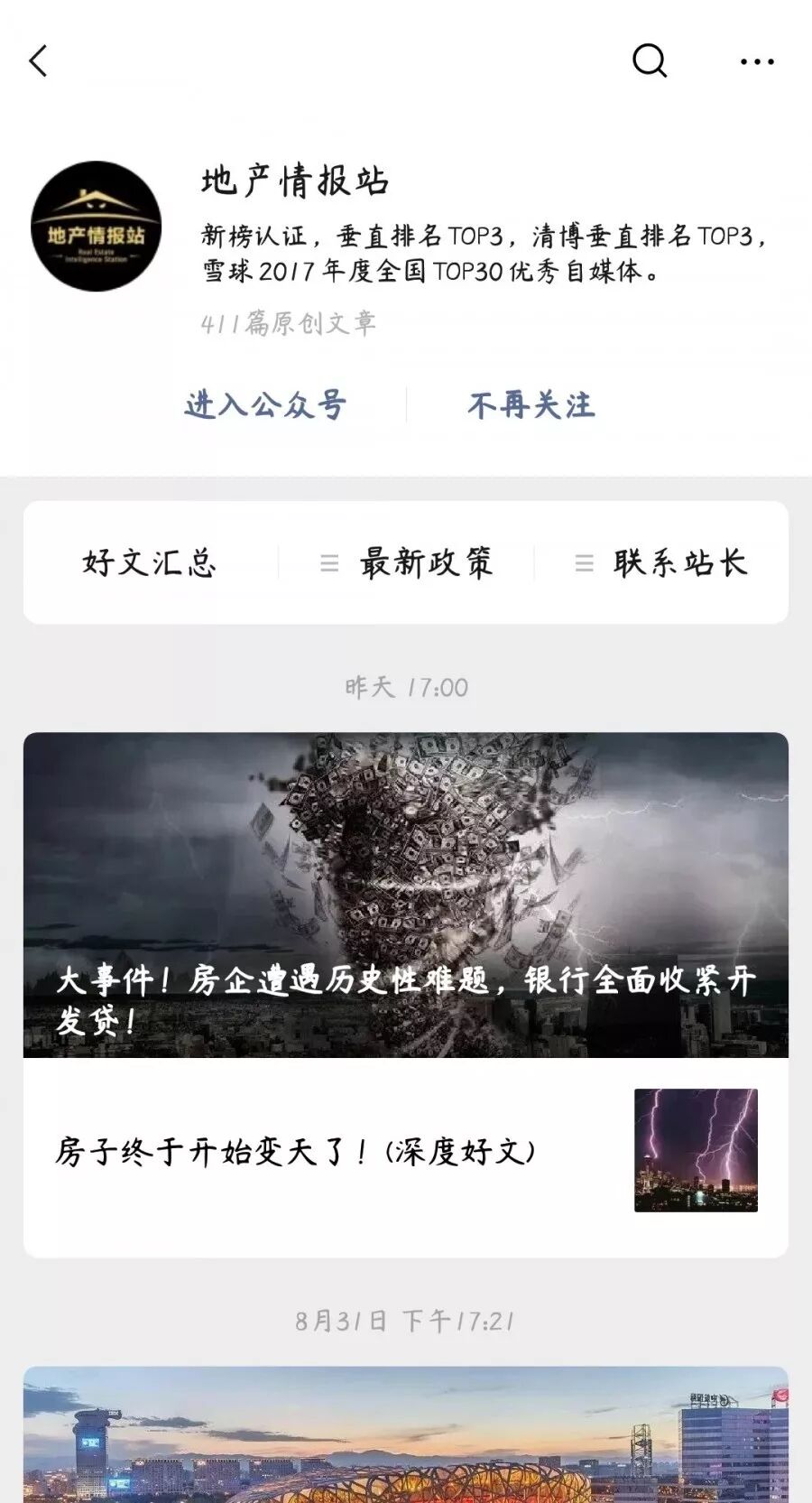This screenshot has width=812, height=1503.
Task: View the 地产情报站 profile avatar
Action: click(x=96, y=227)
